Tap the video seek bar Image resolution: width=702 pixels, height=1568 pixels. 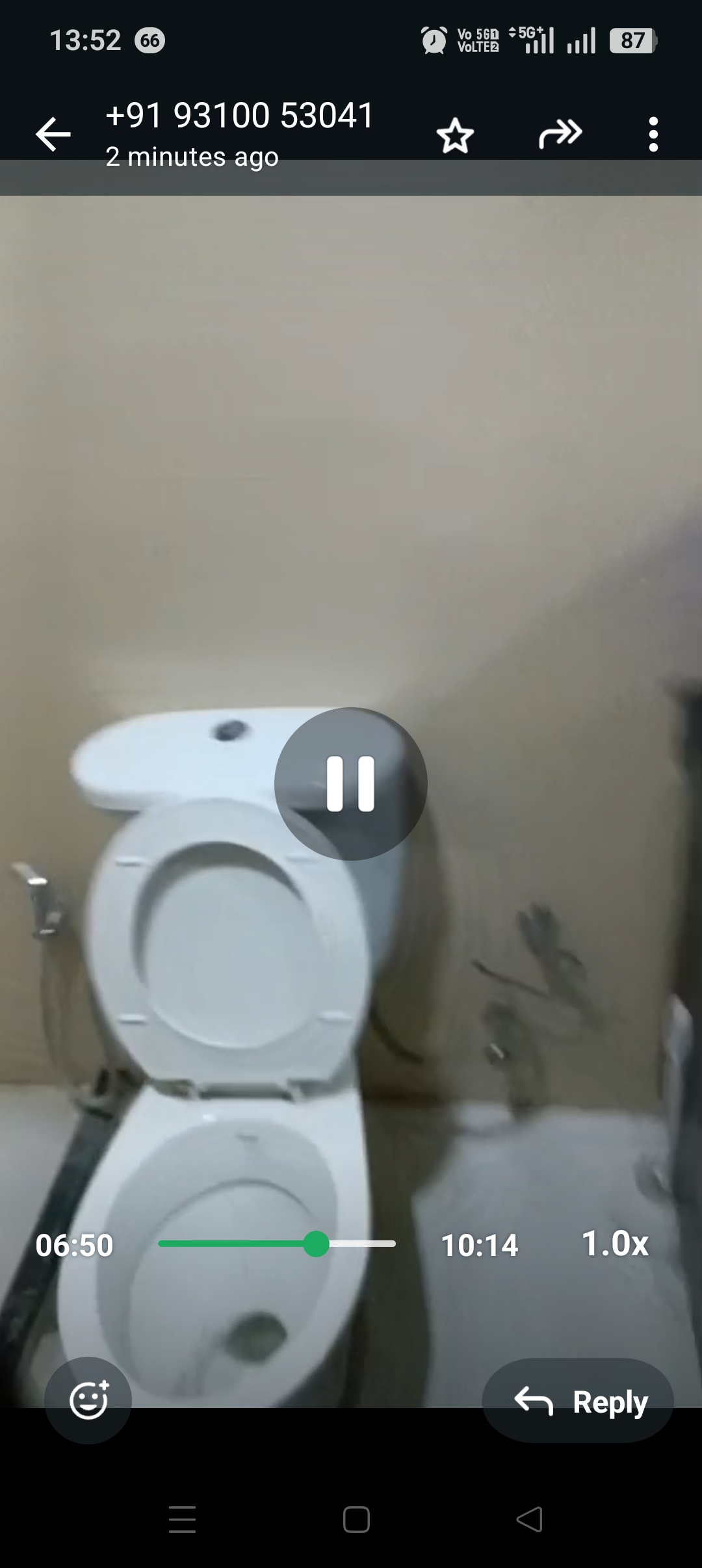[277, 1244]
